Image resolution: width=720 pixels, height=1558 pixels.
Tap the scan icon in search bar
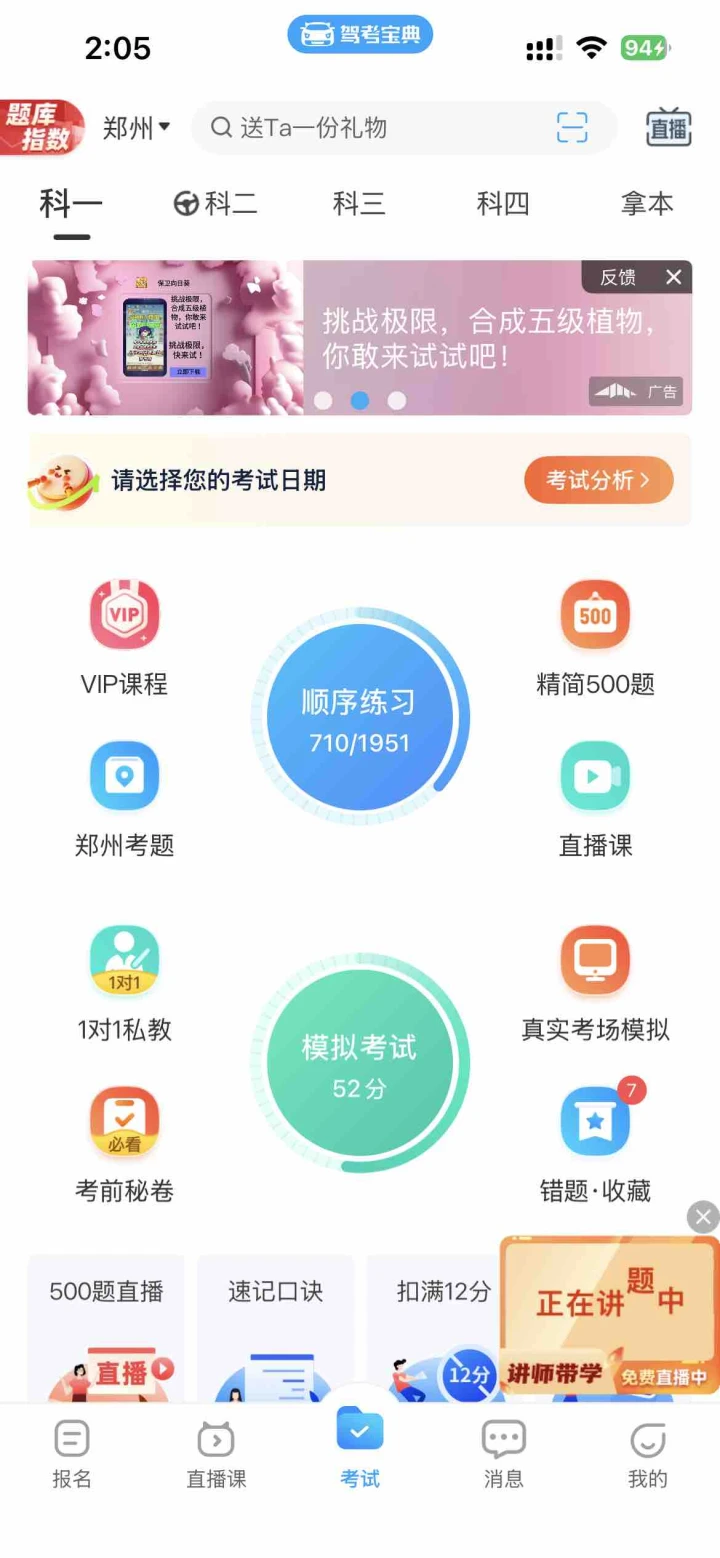coord(572,128)
